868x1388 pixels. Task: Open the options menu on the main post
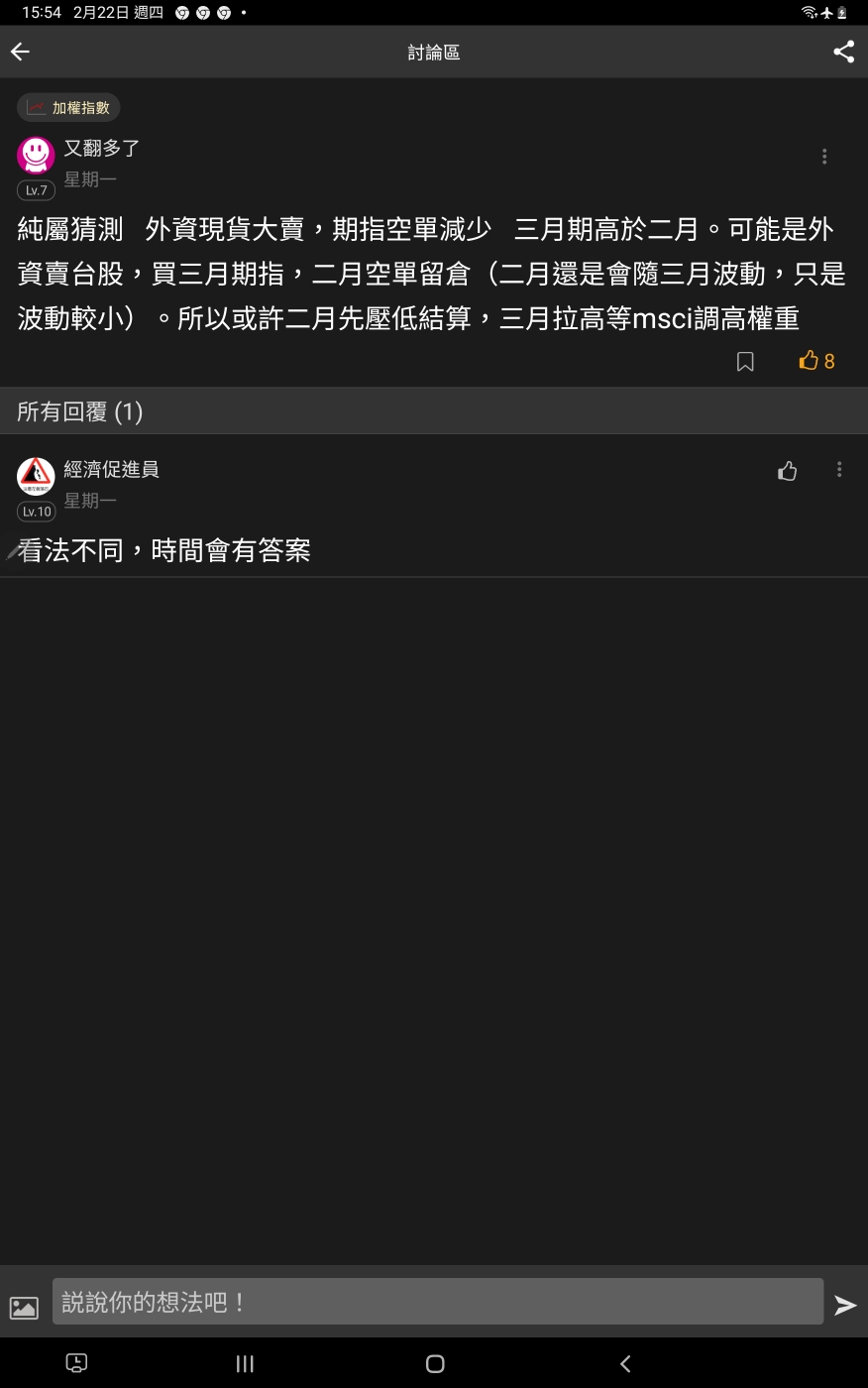(824, 156)
